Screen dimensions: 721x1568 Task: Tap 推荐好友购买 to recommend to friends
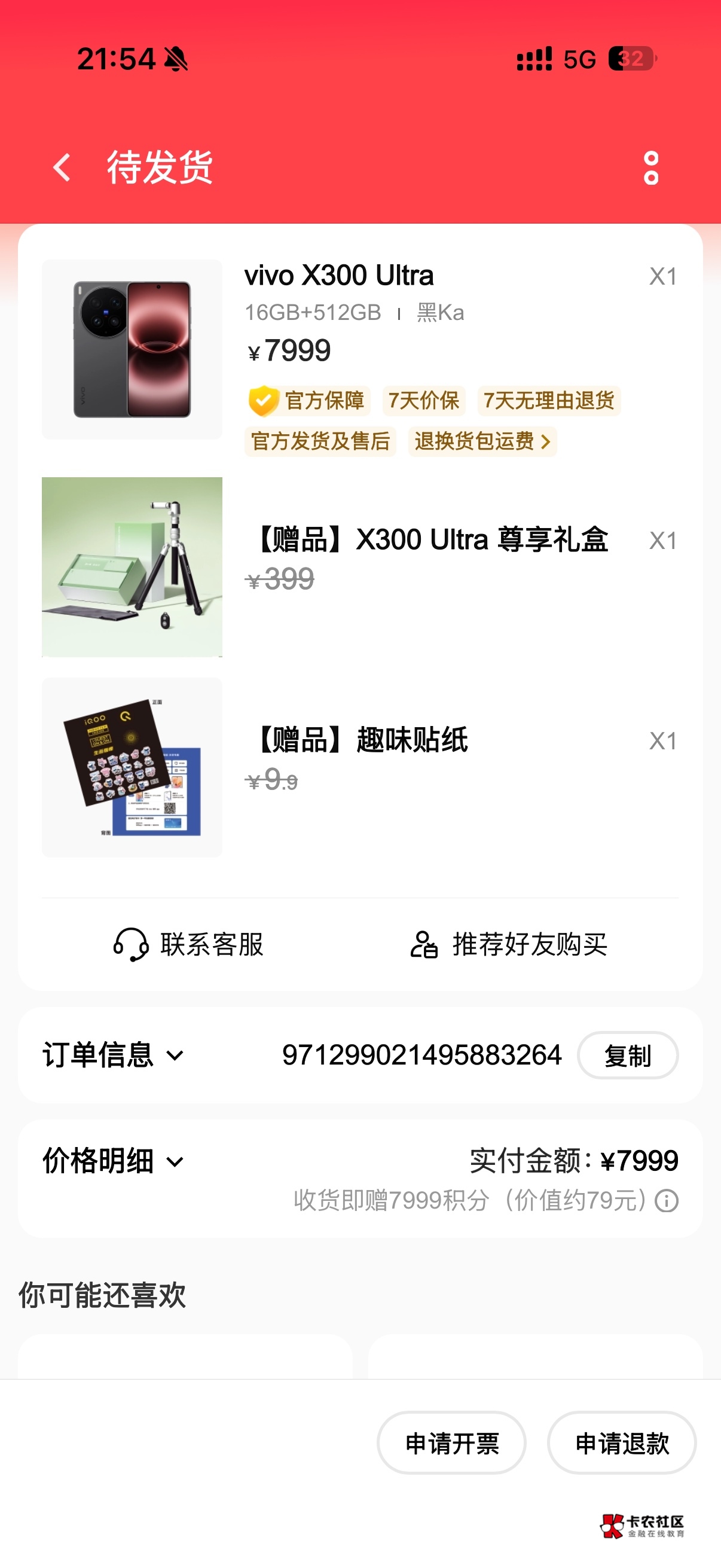509,945
